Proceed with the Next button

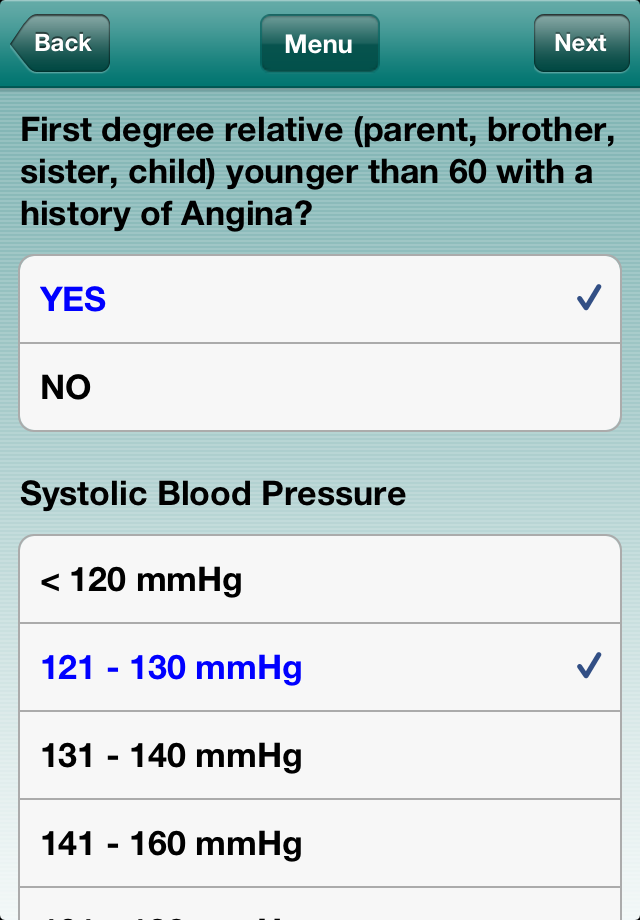581,43
